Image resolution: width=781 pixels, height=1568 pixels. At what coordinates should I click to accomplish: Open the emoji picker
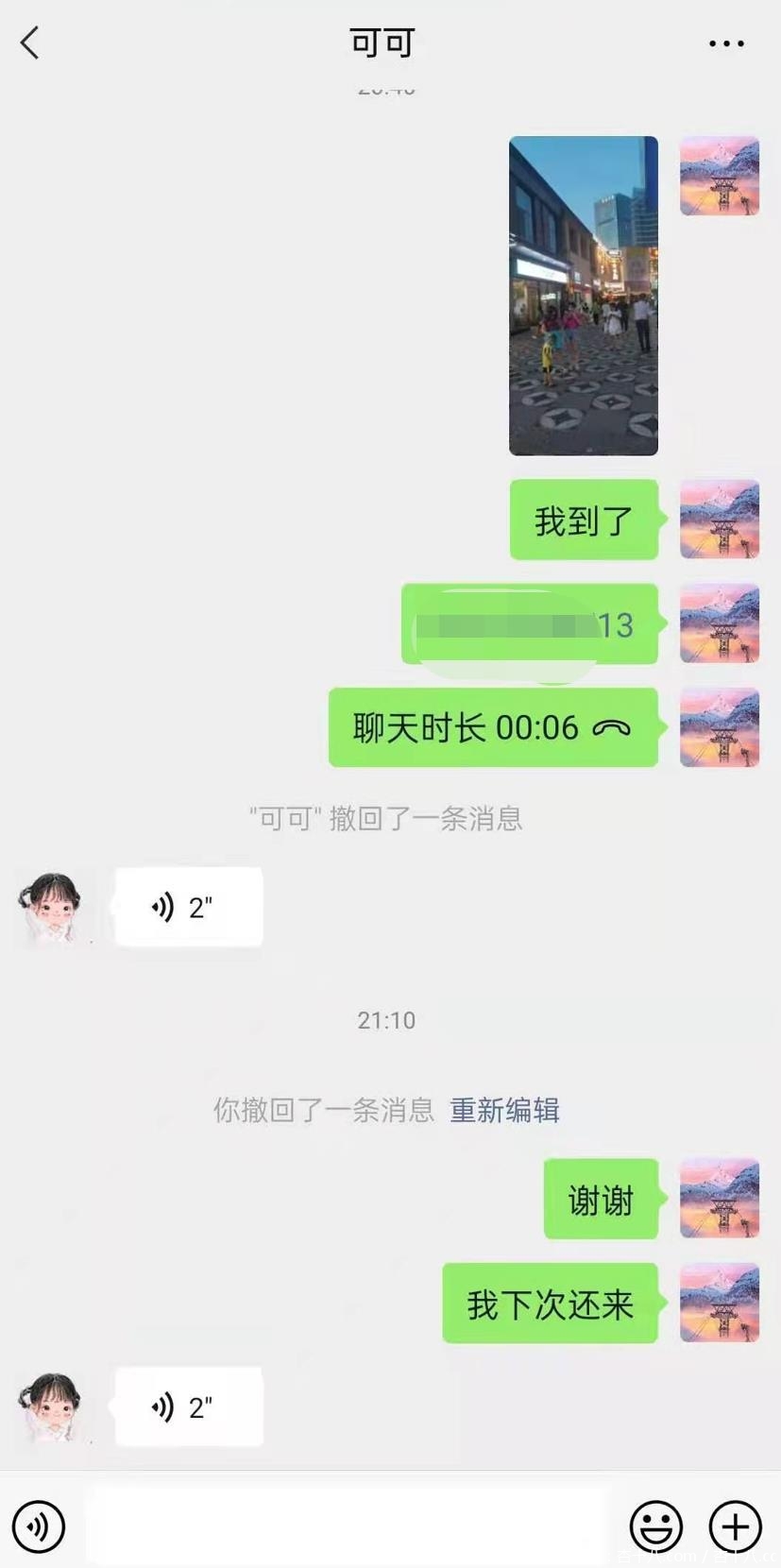(655, 1525)
